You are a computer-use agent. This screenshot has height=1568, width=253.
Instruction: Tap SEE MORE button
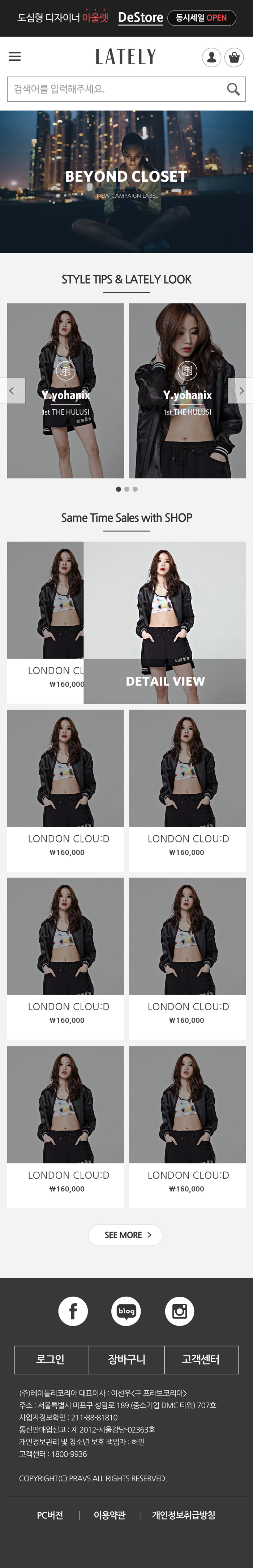click(125, 1235)
